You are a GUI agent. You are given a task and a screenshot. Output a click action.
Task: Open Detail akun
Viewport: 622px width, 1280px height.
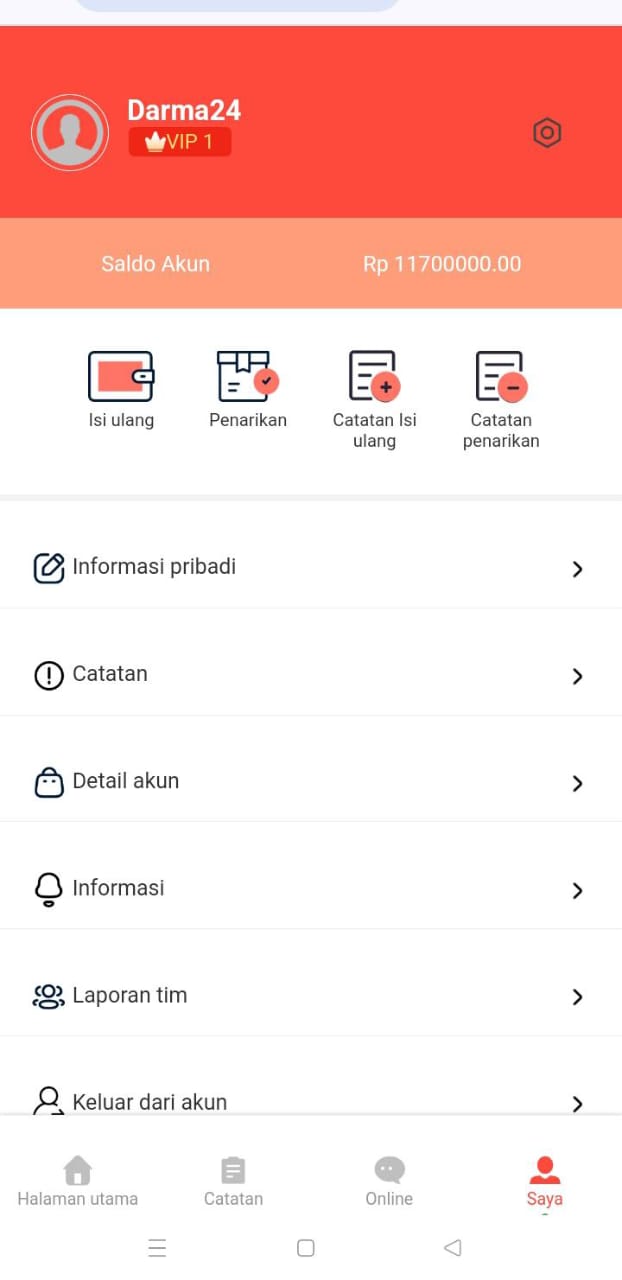pos(310,782)
